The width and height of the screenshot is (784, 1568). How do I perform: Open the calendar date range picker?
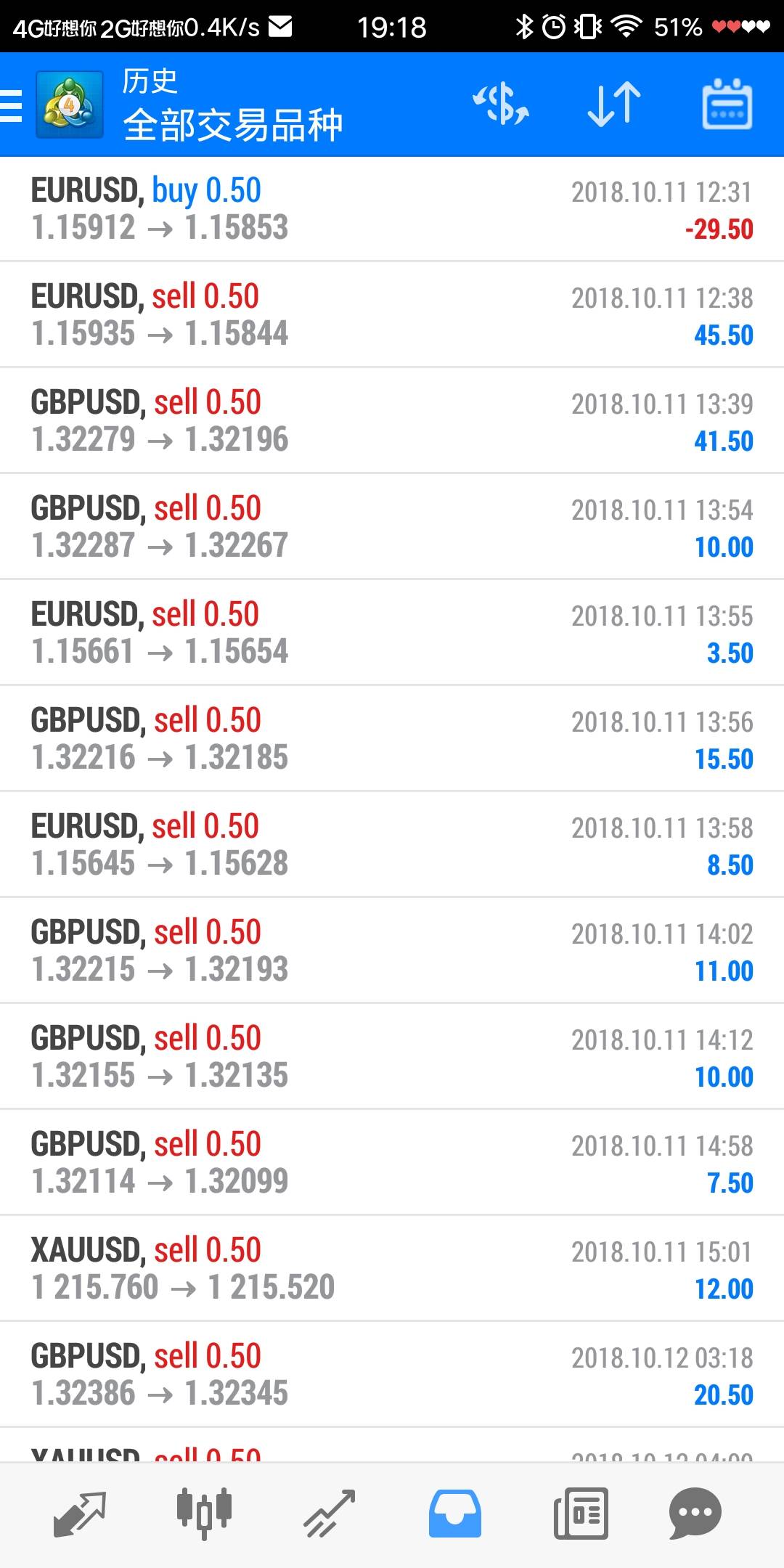tap(727, 105)
